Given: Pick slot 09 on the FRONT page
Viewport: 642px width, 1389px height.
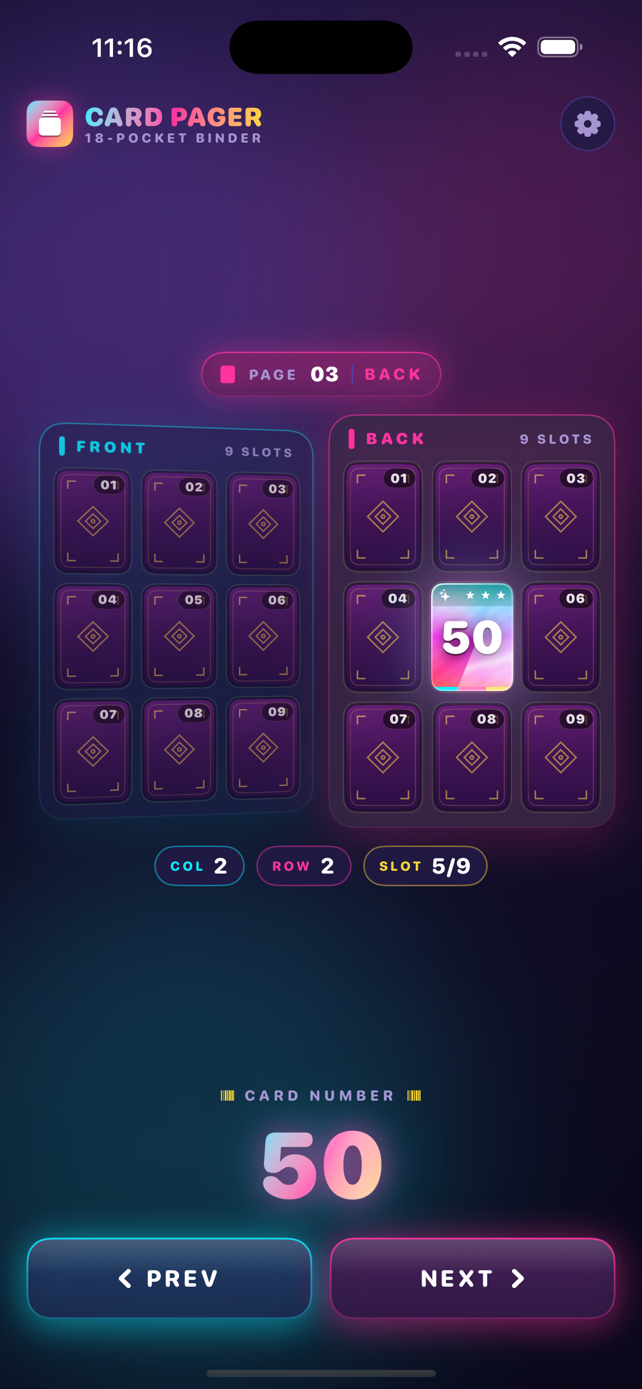Looking at the screenshot, I should pos(264,747).
